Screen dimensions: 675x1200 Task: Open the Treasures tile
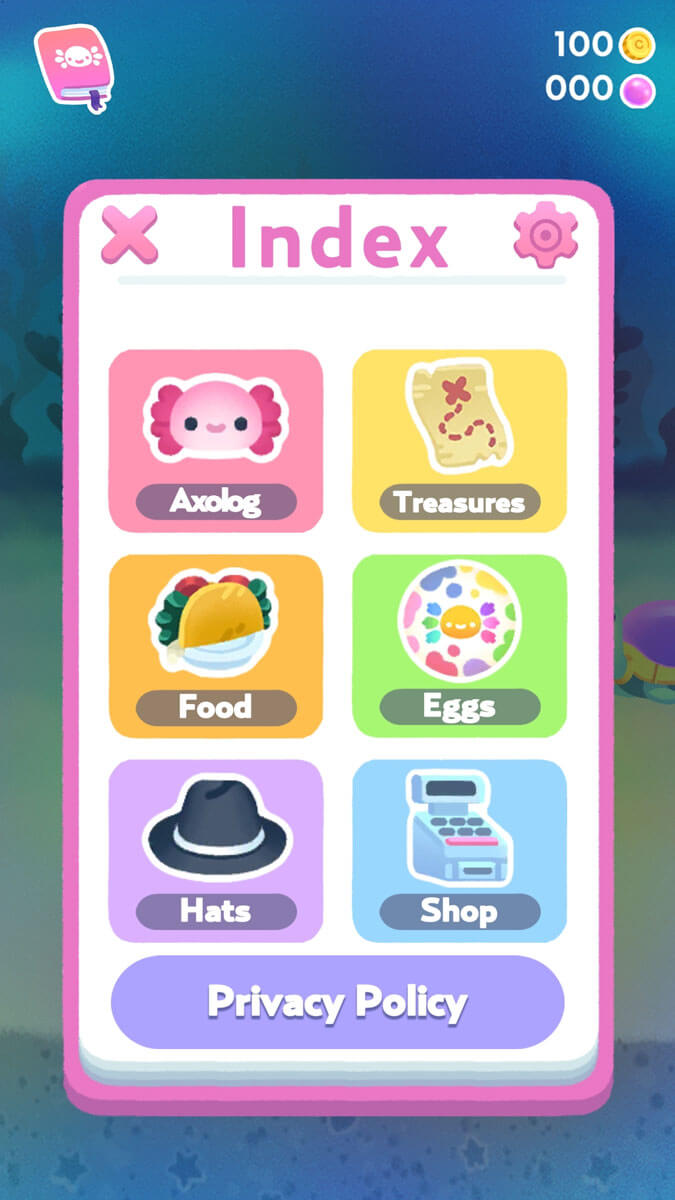point(459,440)
